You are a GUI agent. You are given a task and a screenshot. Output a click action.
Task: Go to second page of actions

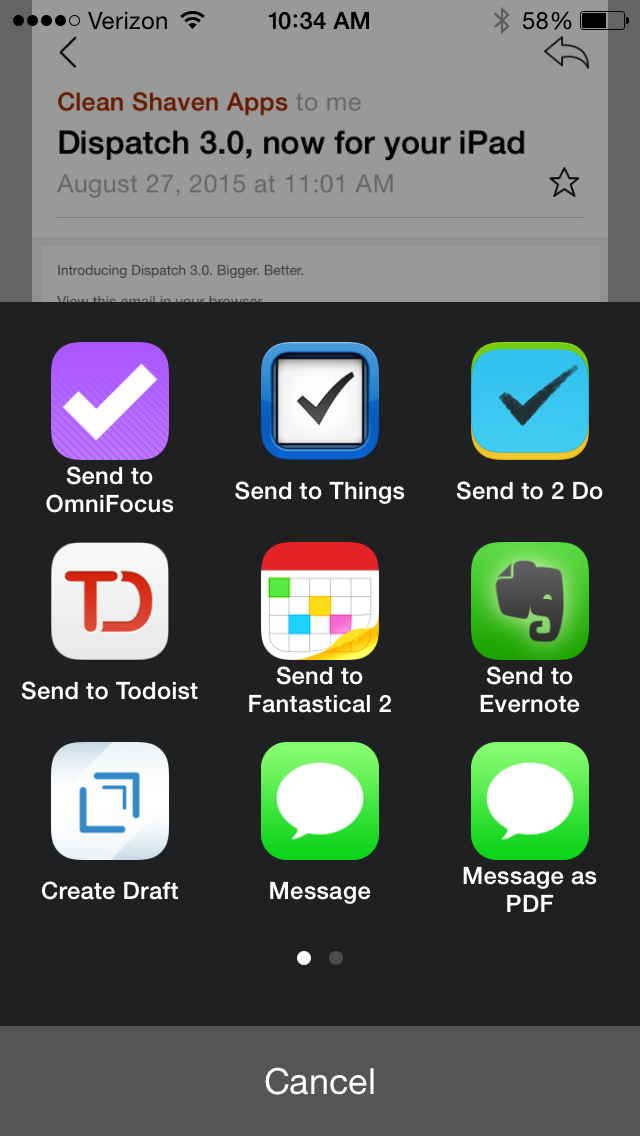[336, 958]
